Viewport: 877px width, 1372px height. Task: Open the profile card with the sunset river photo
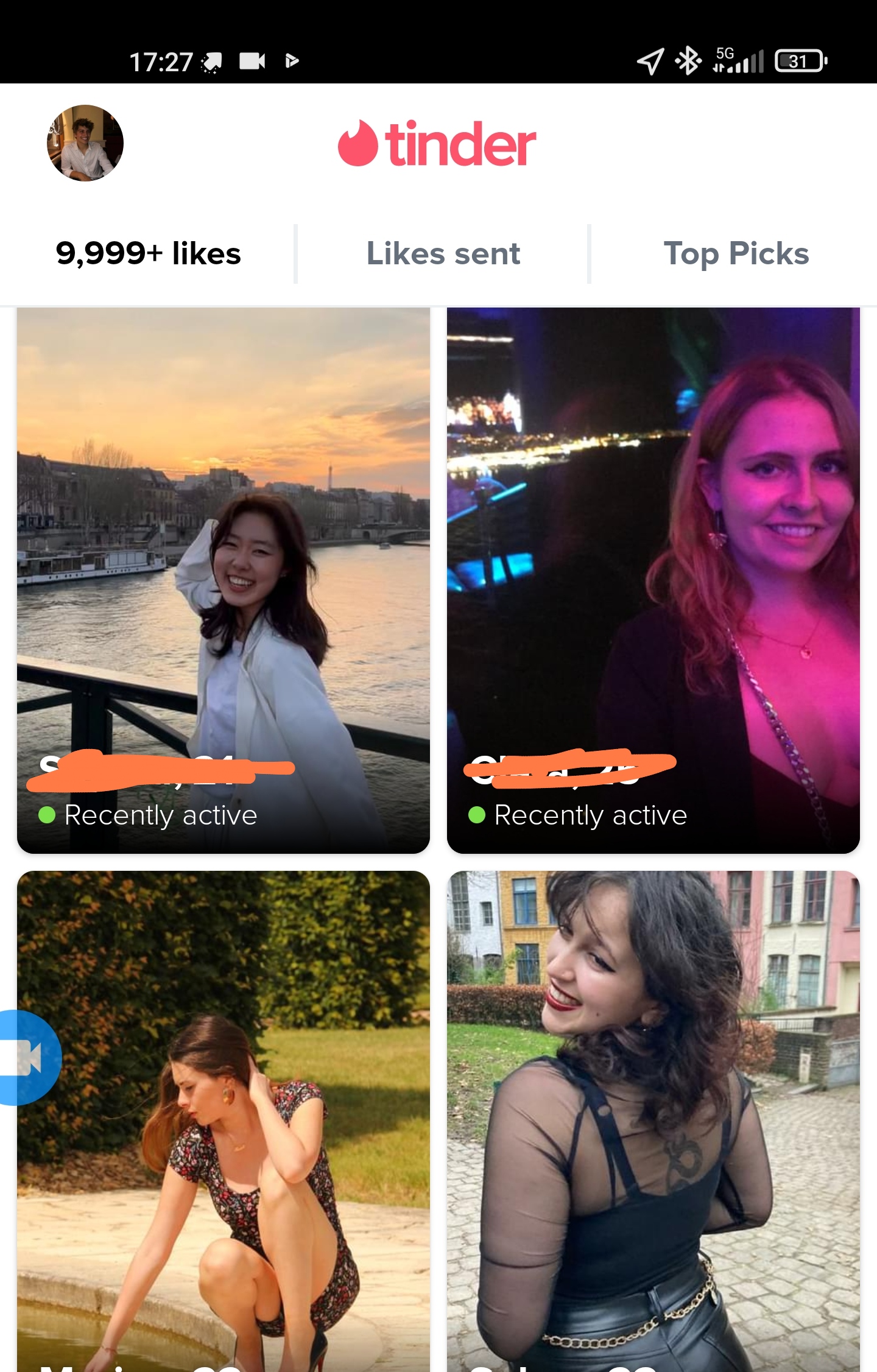pyautogui.click(x=223, y=579)
